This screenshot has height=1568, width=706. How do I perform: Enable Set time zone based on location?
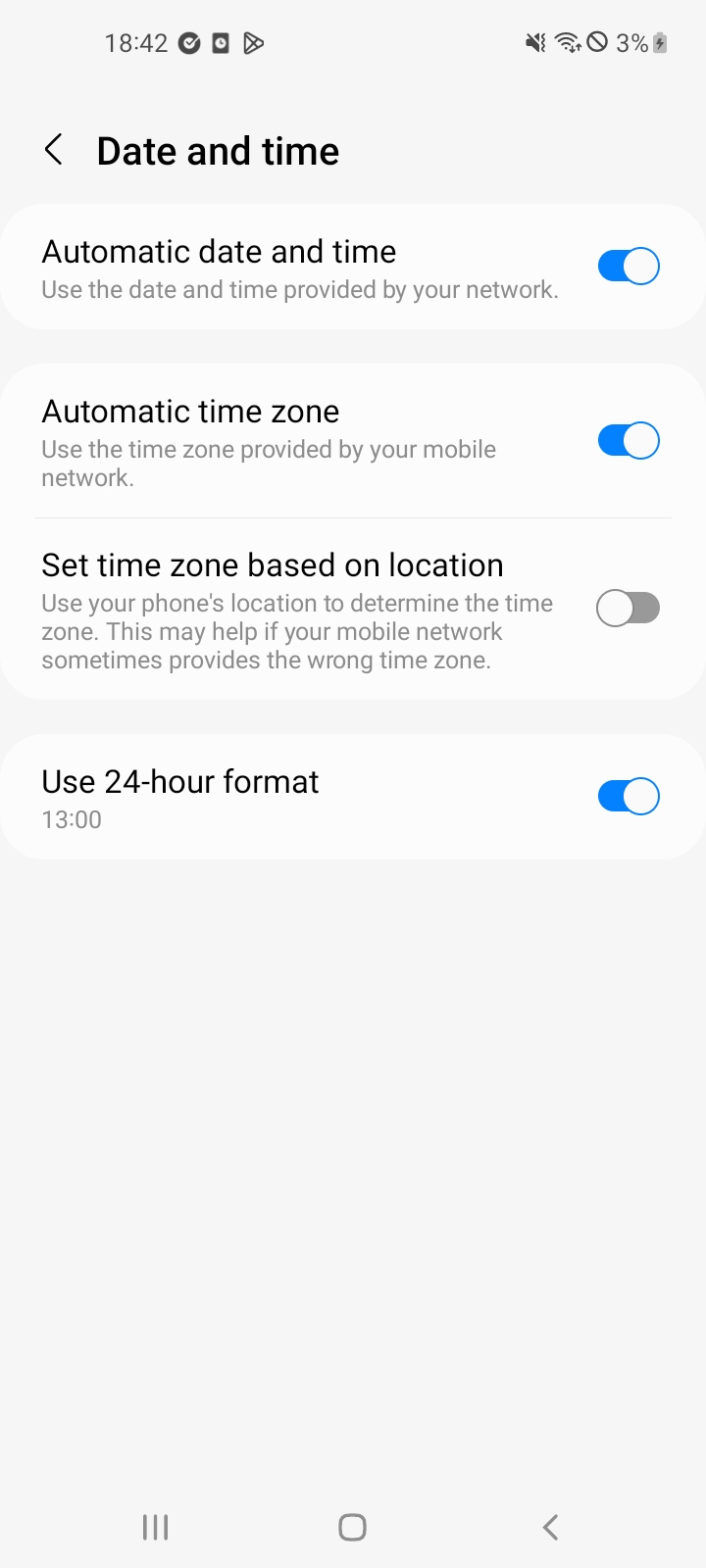pos(629,609)
